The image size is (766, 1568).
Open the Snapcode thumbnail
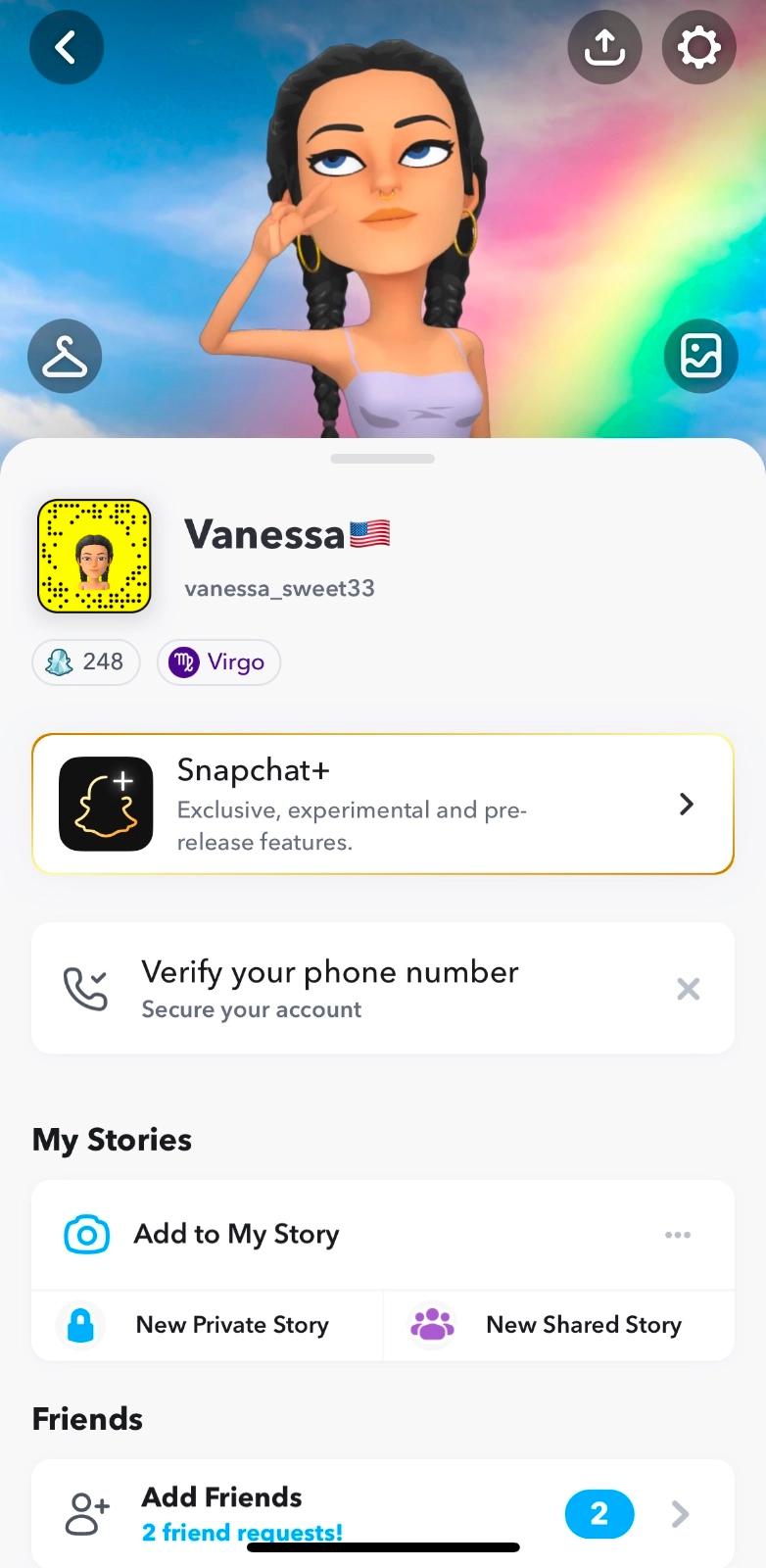pos(94,556)
